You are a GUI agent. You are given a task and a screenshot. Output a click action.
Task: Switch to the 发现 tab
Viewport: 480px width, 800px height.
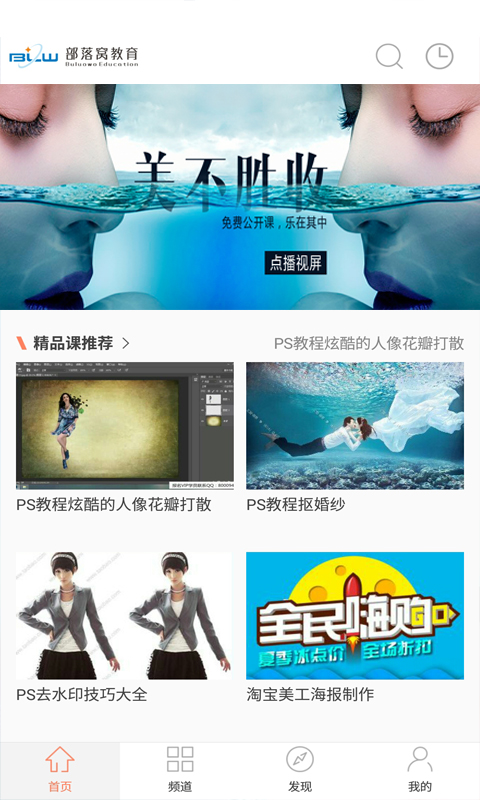coord(300,770)
